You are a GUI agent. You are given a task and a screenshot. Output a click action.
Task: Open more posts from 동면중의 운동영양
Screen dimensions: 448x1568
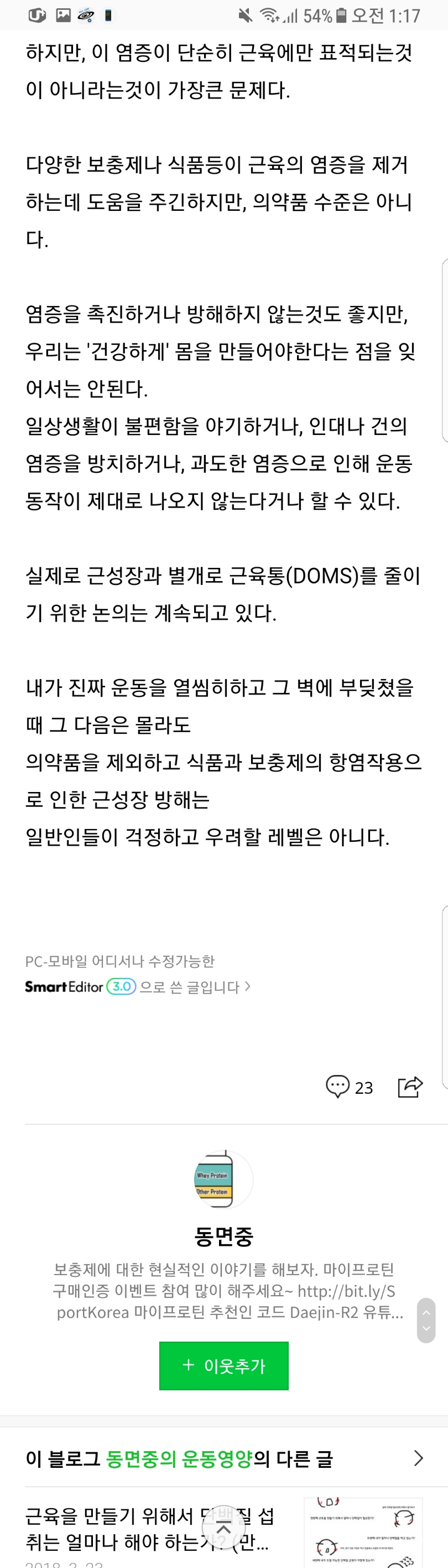[x=417, y=1458]
